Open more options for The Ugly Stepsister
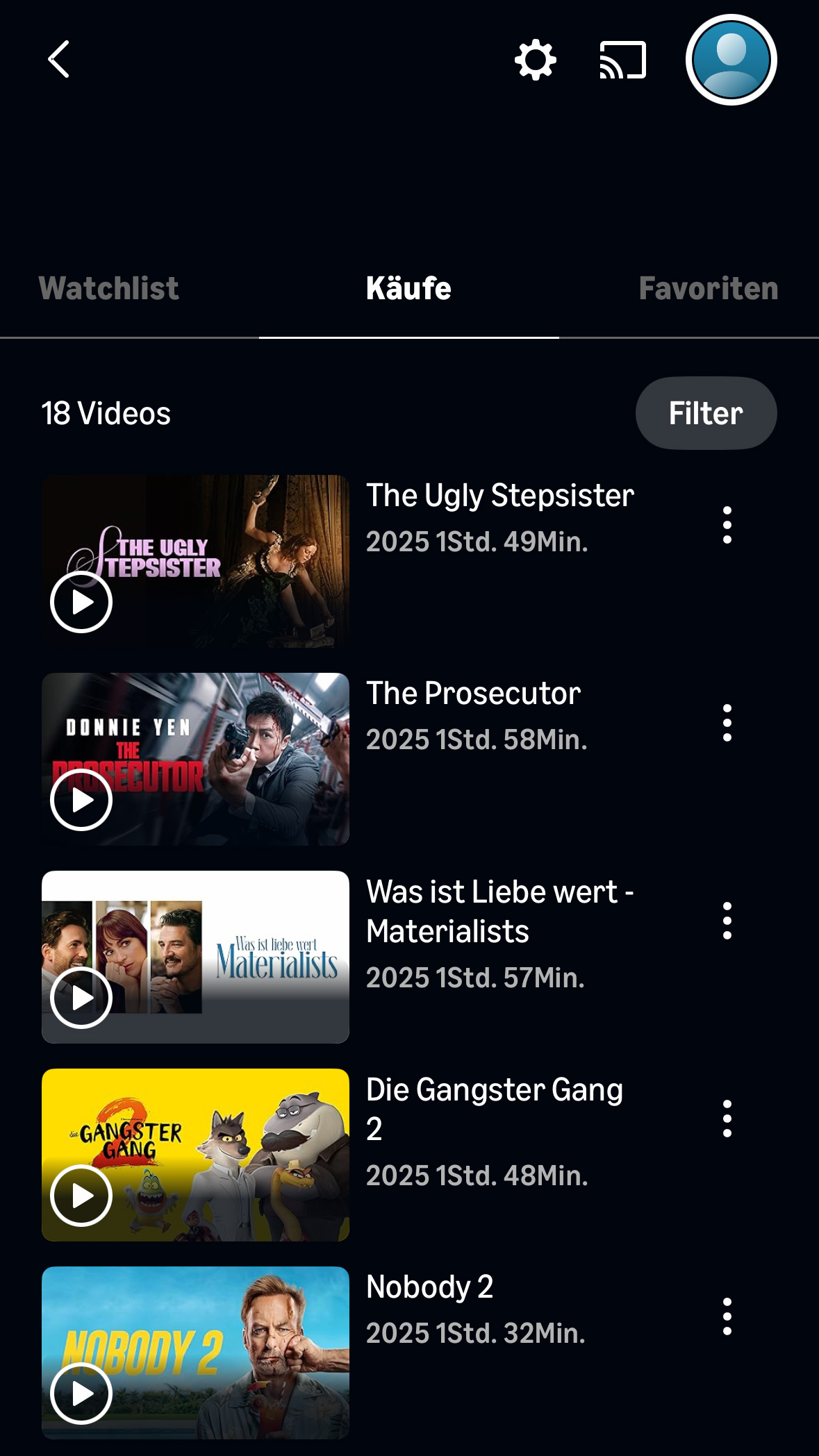The height and width of the screenshot is (1456, 819). pyautogui.click(x=727, y=525)
